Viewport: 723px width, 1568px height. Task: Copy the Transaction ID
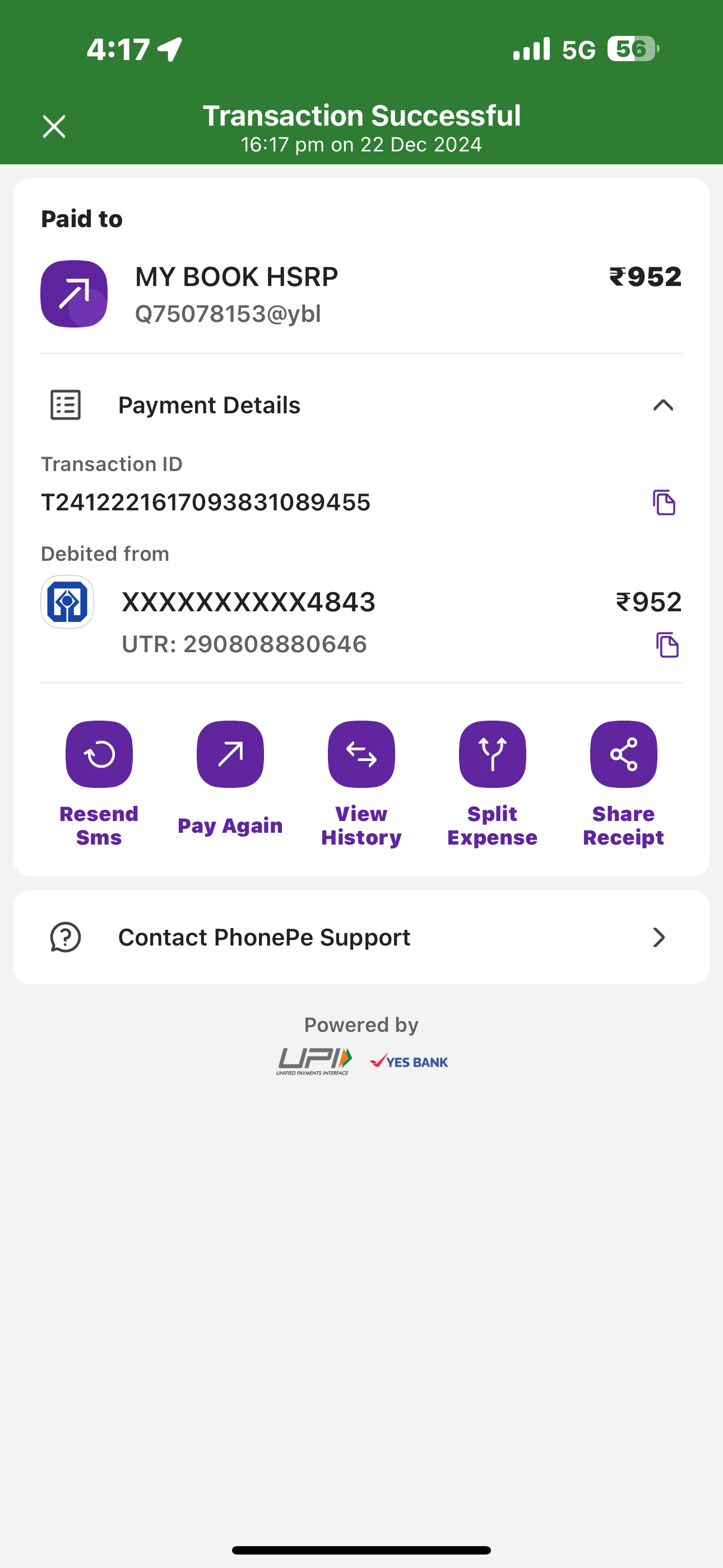664,502
